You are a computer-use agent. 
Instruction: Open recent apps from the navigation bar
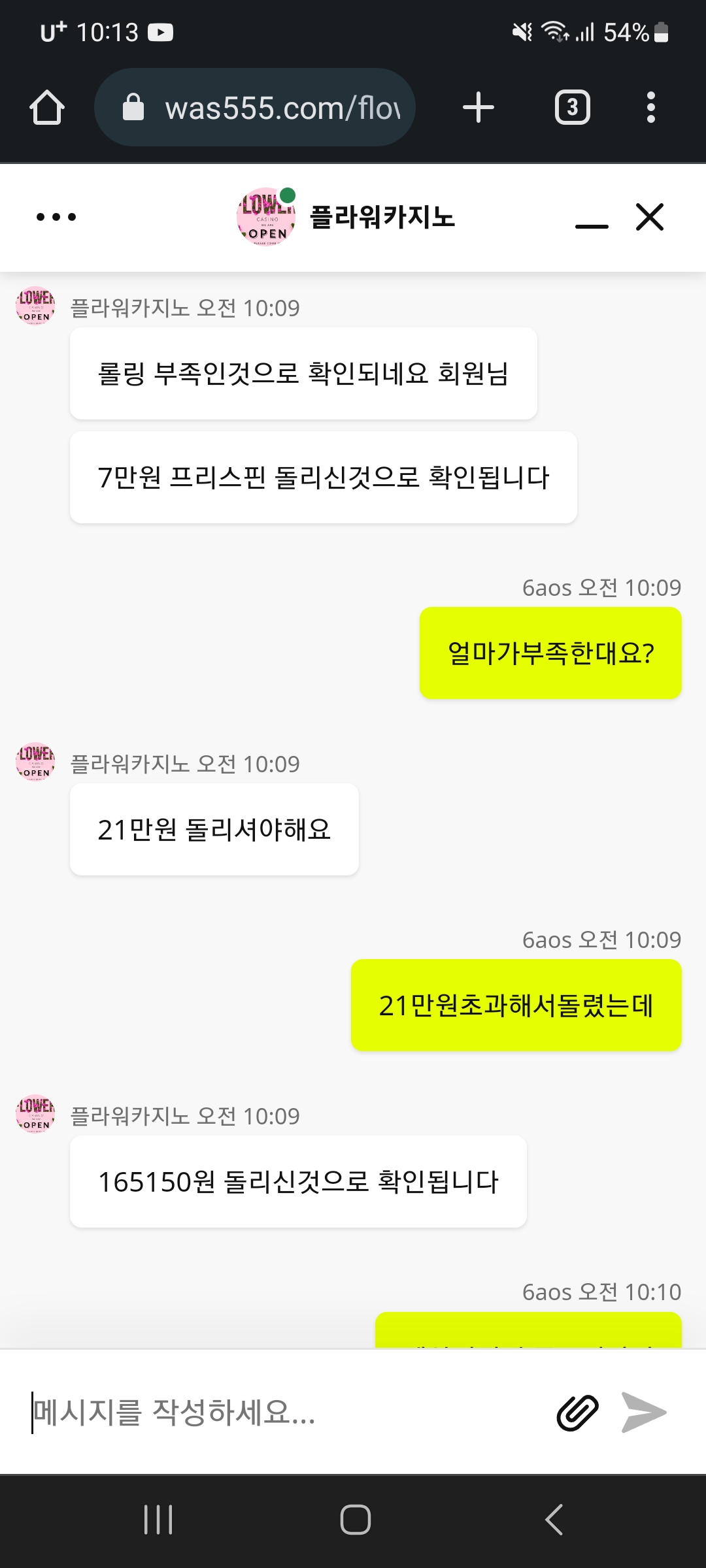point(158,1520)
